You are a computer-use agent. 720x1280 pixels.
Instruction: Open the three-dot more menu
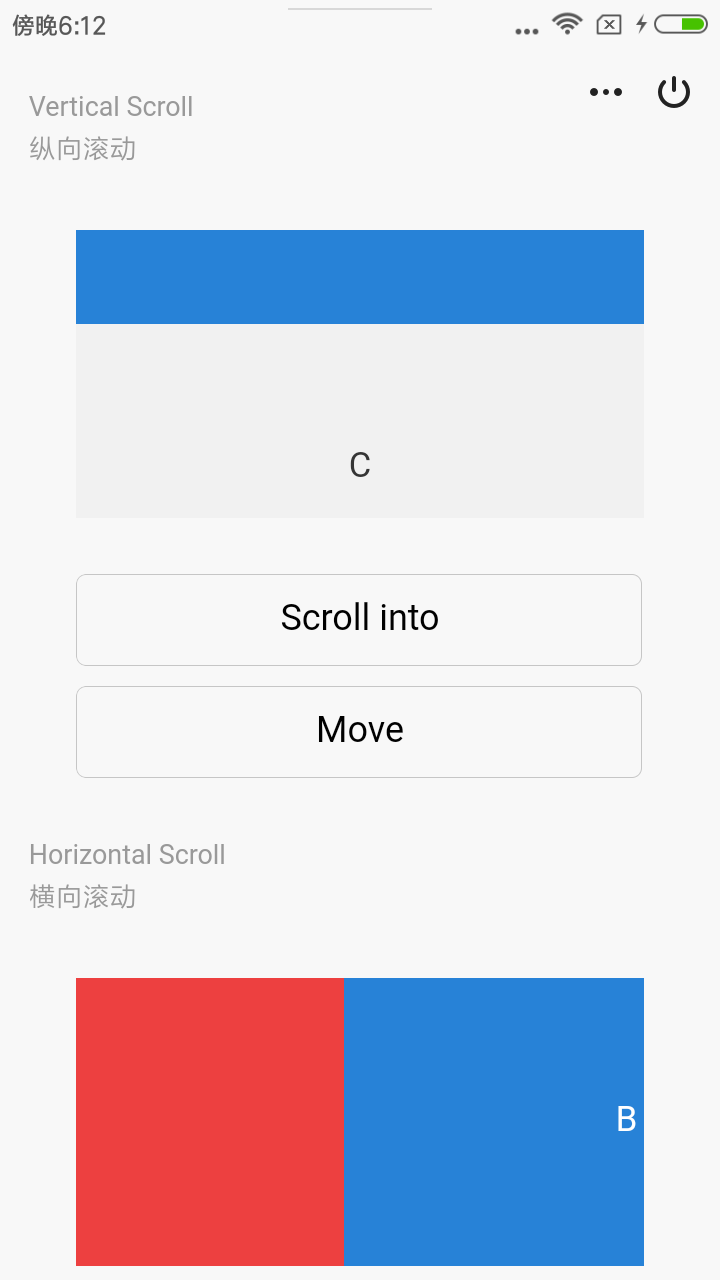pos(606,92)
